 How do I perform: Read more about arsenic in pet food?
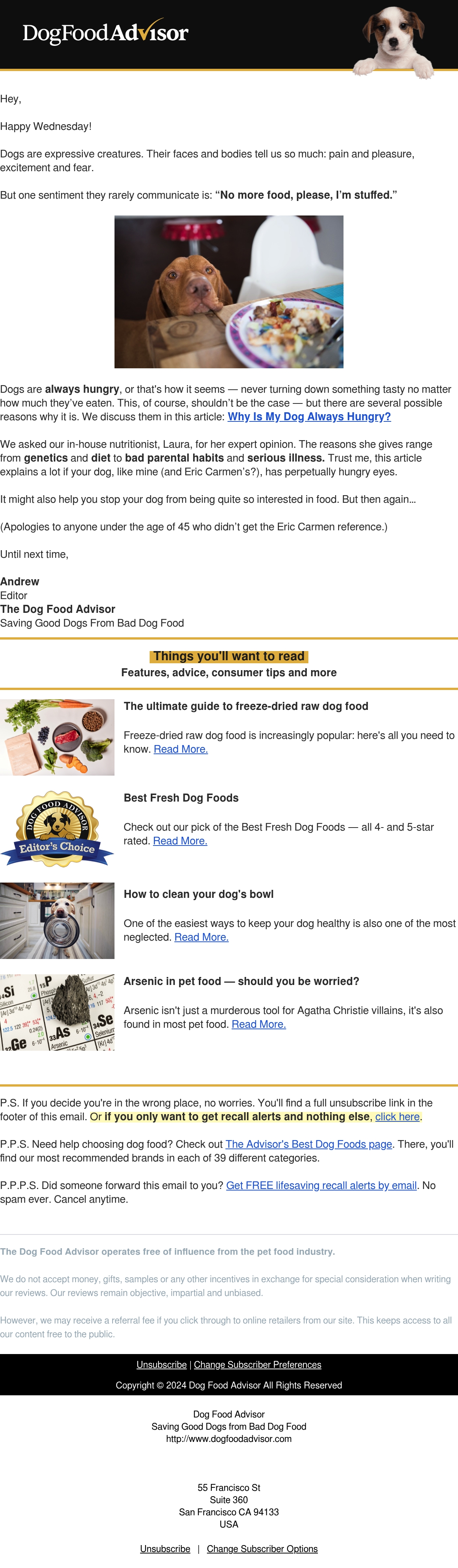258,1024
